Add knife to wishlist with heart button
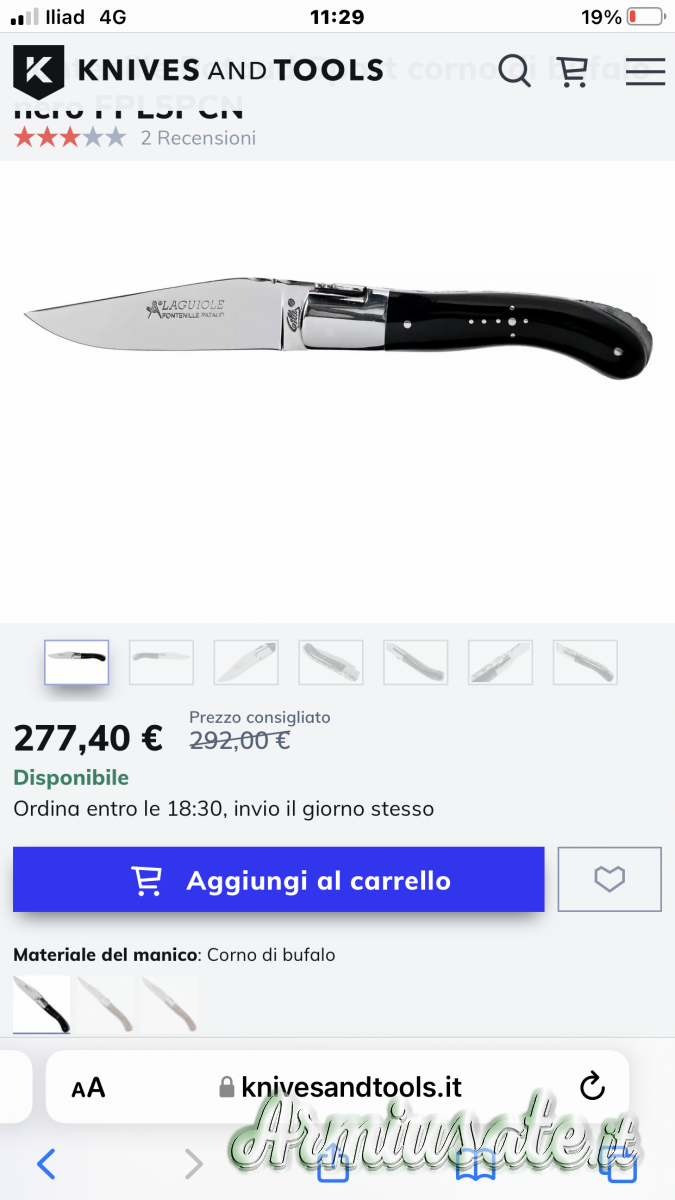The height and width of the screenshot is (1200, 675). coord(609,879)
